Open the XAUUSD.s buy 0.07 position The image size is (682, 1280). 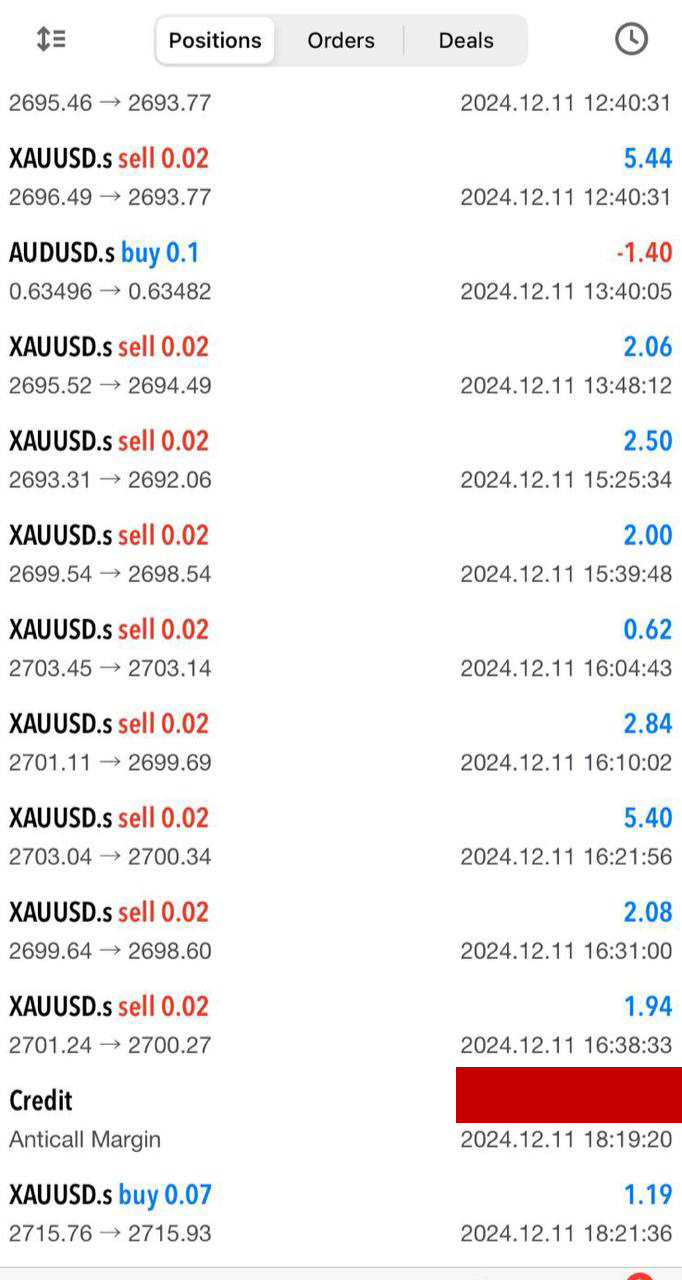click(x=341, y=1214)
